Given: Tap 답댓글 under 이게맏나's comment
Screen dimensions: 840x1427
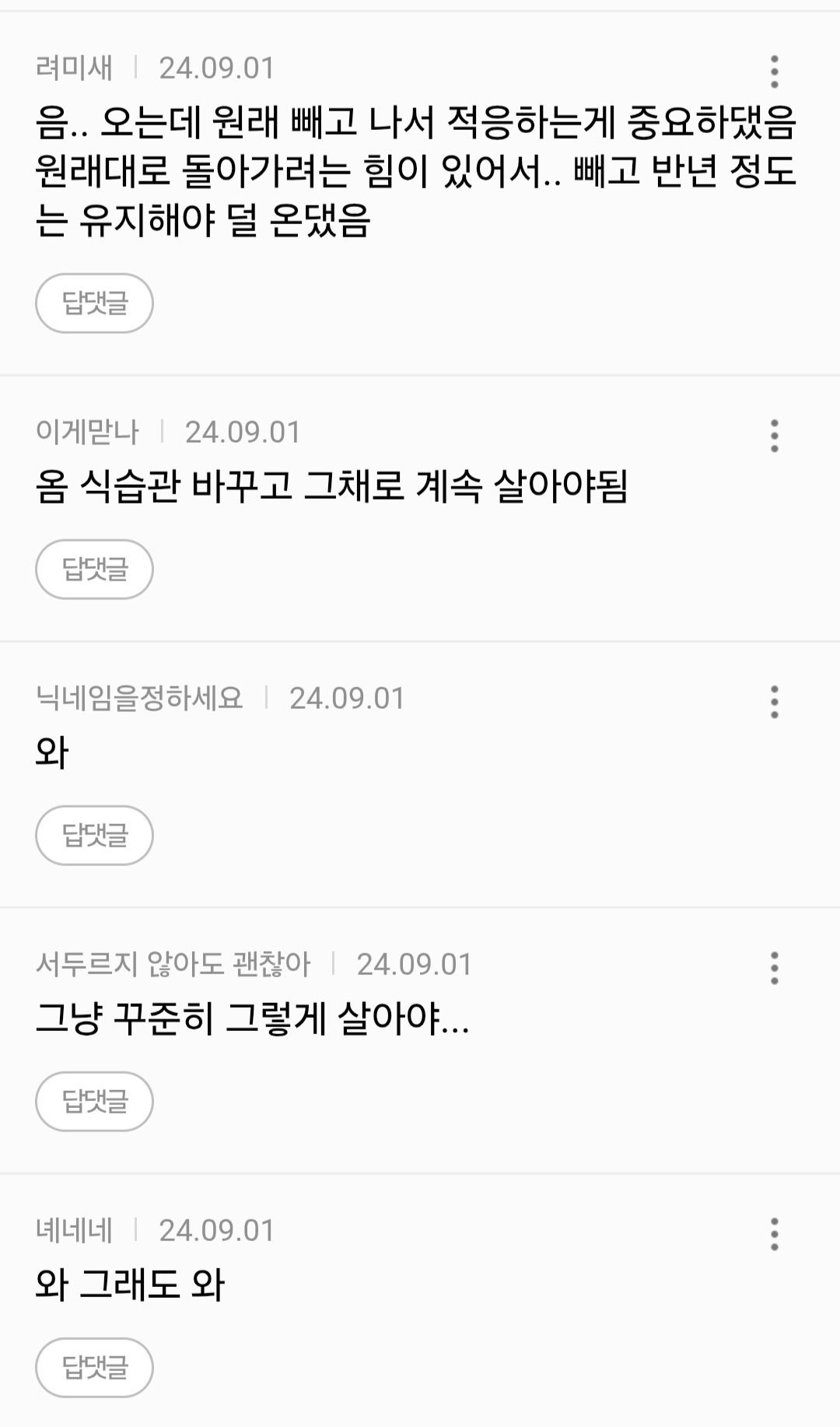Looking at the screenshot, I should point(94,570).
